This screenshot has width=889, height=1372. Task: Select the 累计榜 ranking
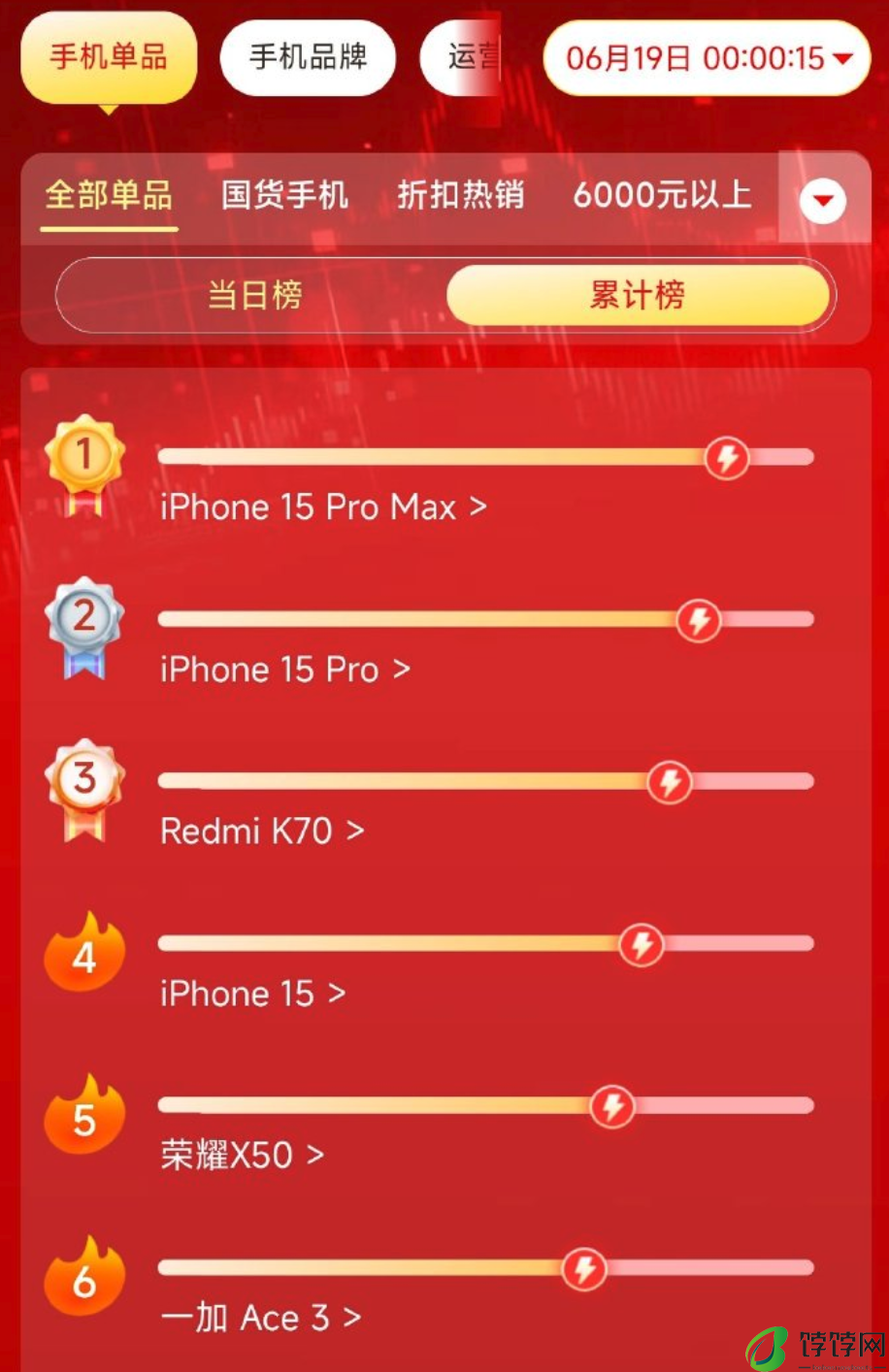(638, 295)
